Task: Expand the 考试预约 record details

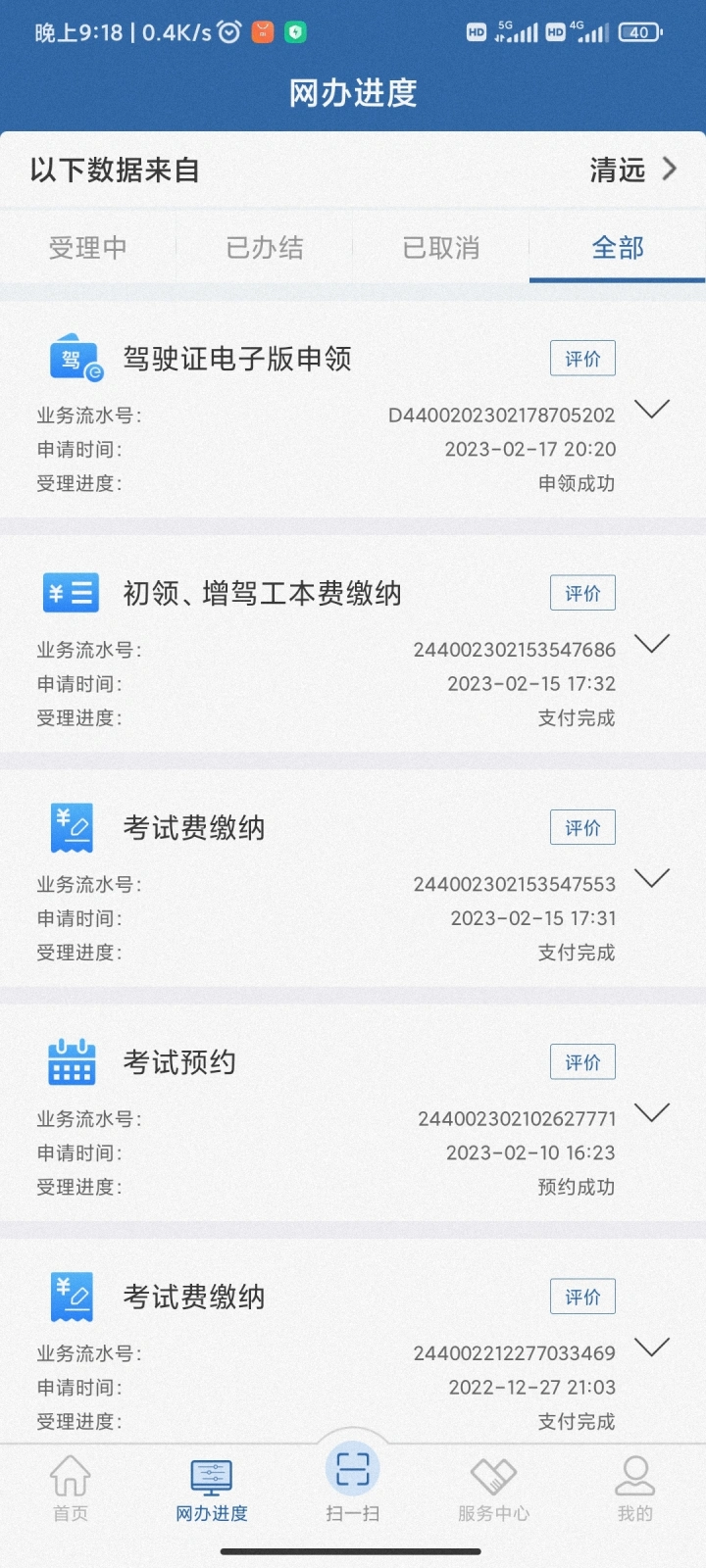Action: (652, 1112)
